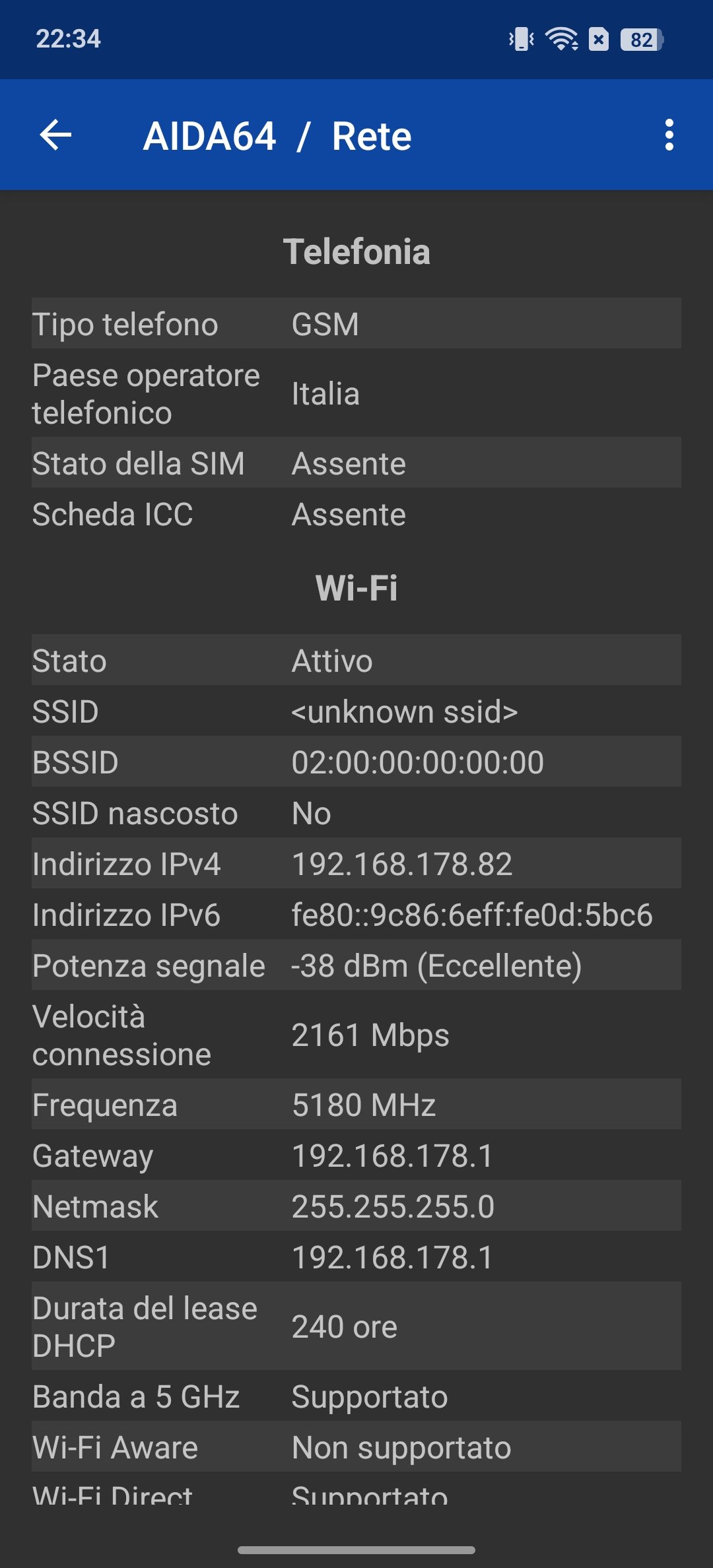Open the three-dot overflow menu
This screenshot has width=713, height=1568.
[x=669, y=135]
